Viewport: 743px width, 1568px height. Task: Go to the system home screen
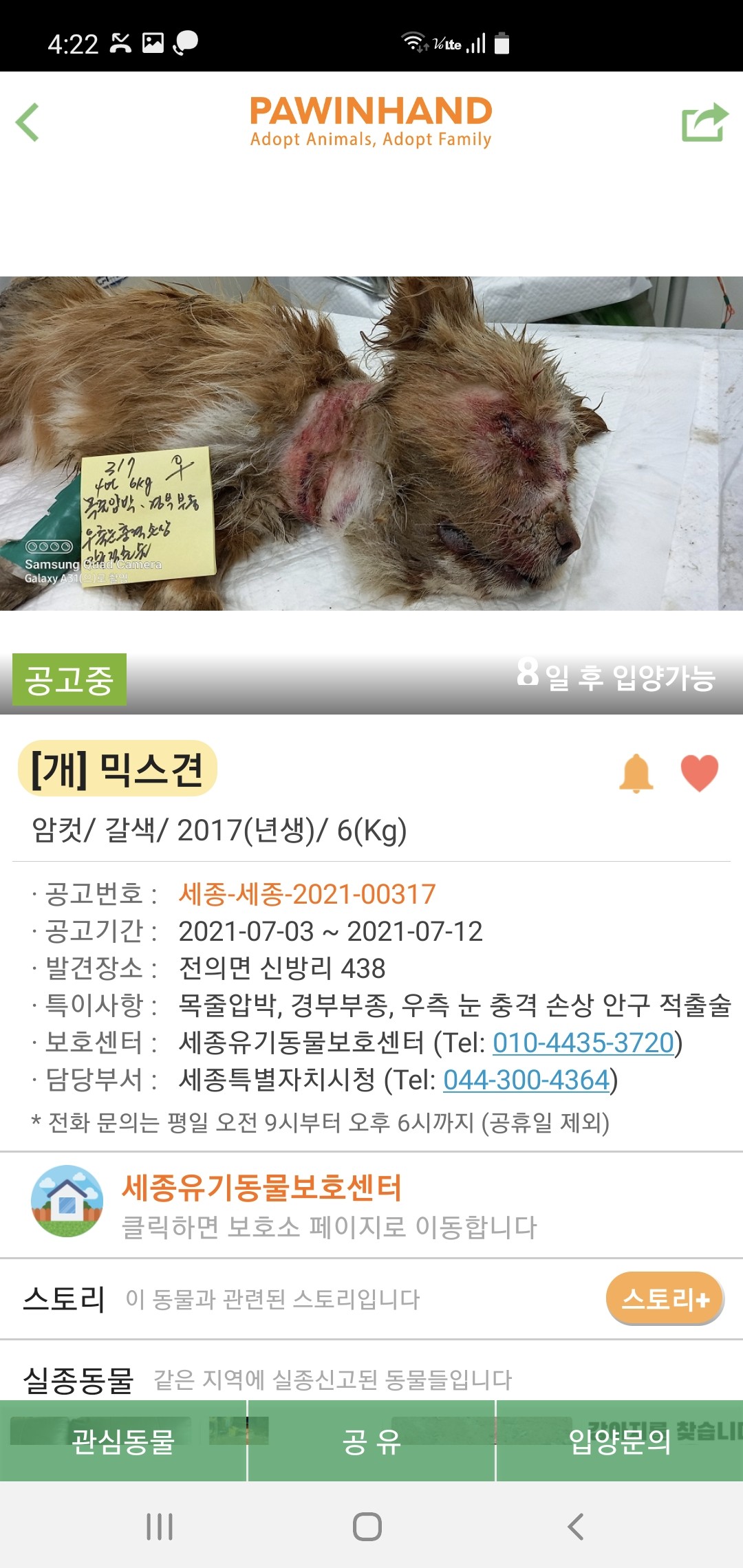[367, 1527]
